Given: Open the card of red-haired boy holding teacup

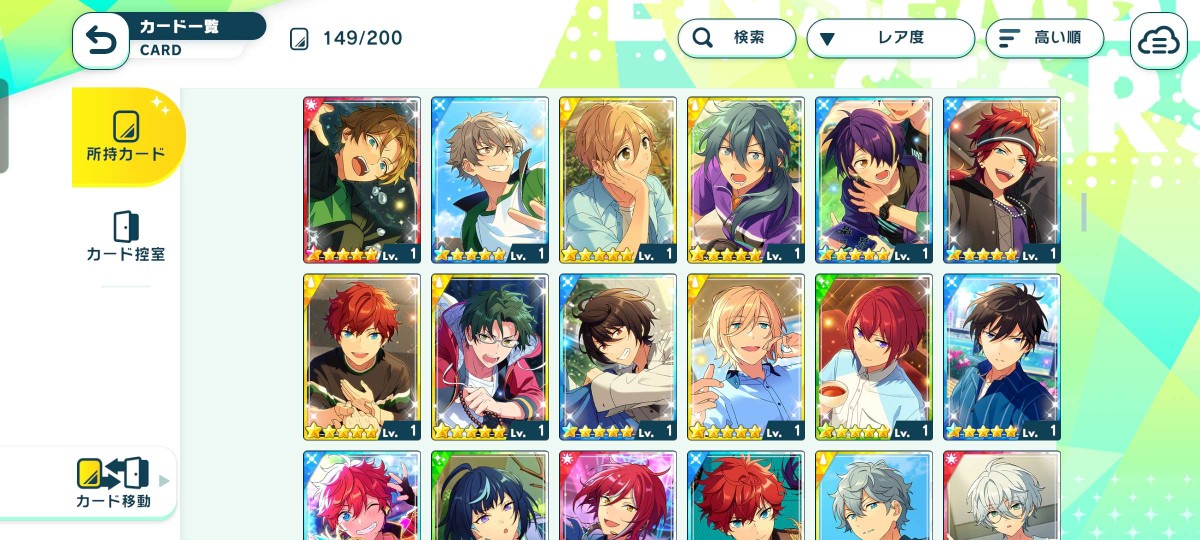Looking at the screenshot, I should coord(874,357).
